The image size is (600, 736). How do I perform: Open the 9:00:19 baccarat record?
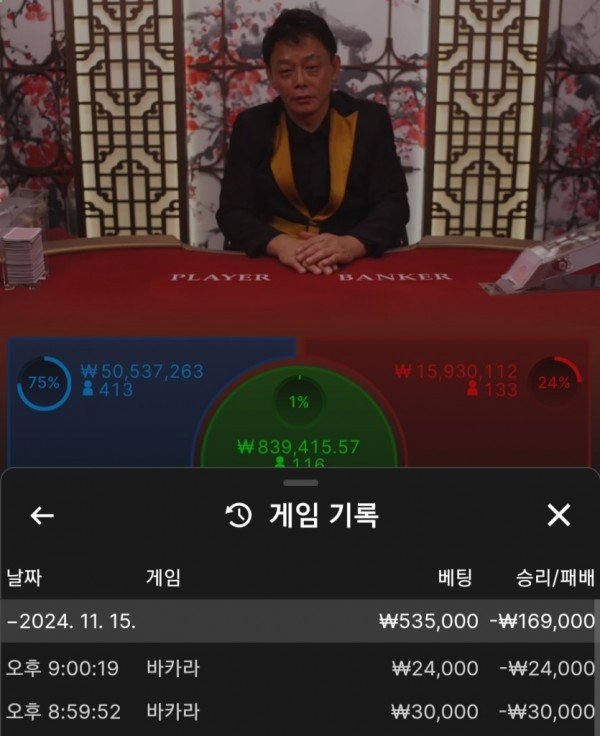tap(300, 667)
